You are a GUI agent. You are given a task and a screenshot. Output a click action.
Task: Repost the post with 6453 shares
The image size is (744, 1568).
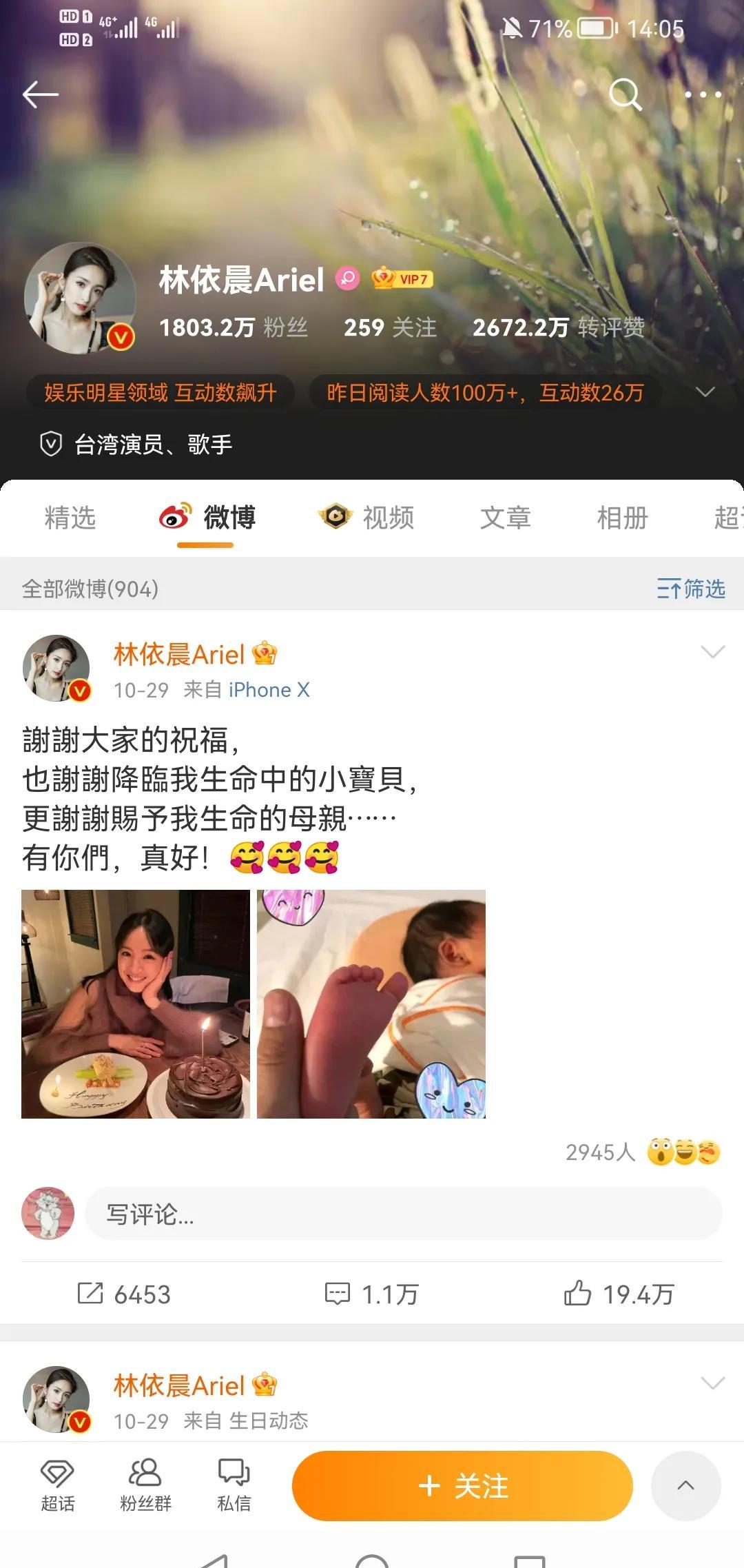coord(124,1294)
